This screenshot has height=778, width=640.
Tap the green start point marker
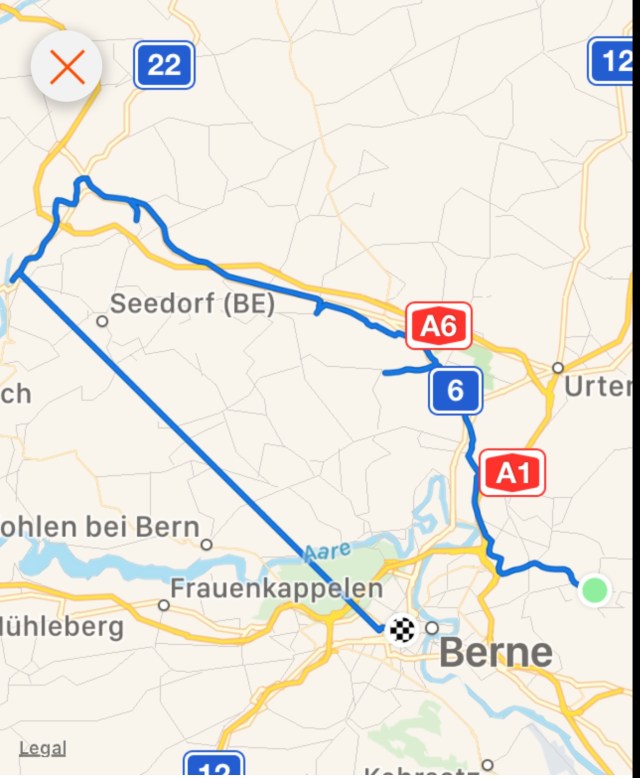tap(594, 590)
